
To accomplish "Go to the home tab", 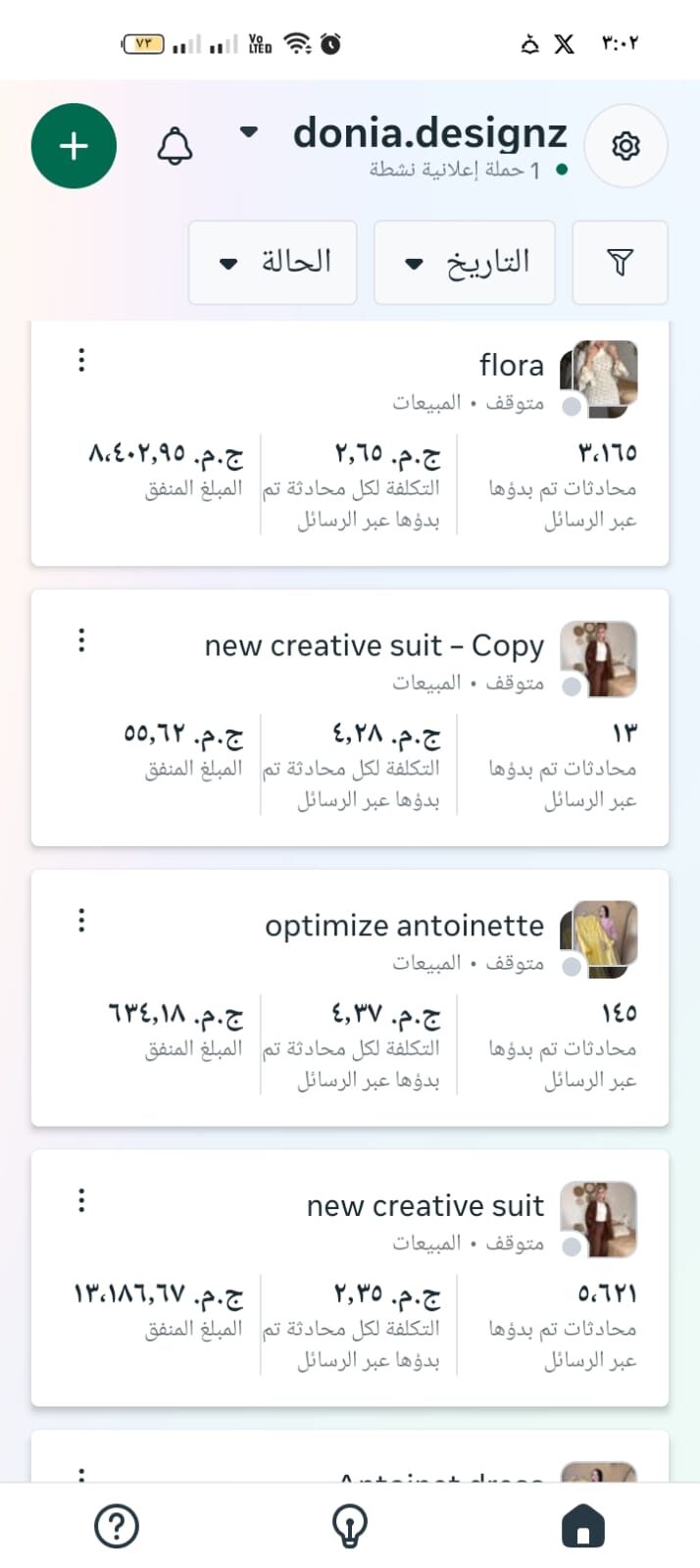I will click(x=583, y=1526).
